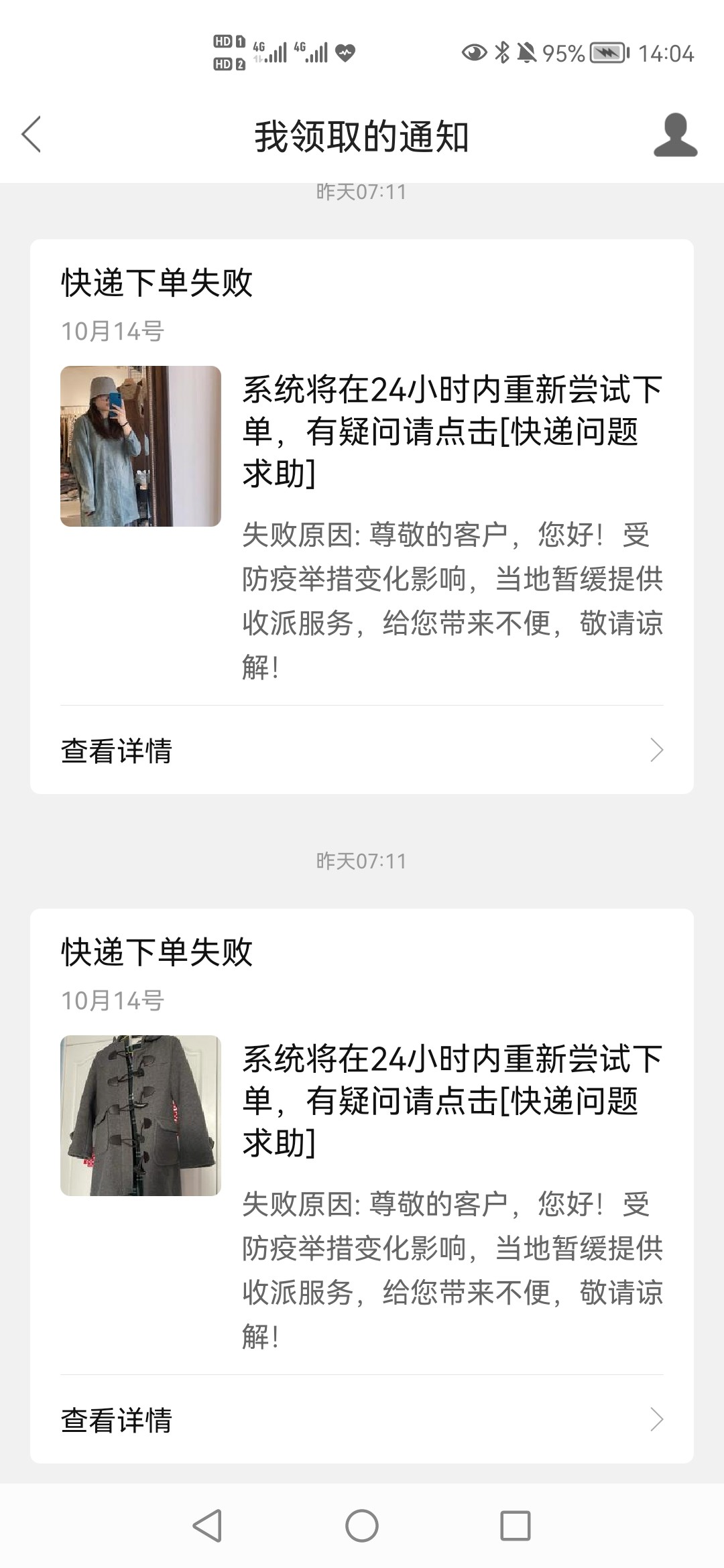The image size is (724, 1568).
Task: Go back from 我领取的通知 page
Action: click(x=32, y=135)
